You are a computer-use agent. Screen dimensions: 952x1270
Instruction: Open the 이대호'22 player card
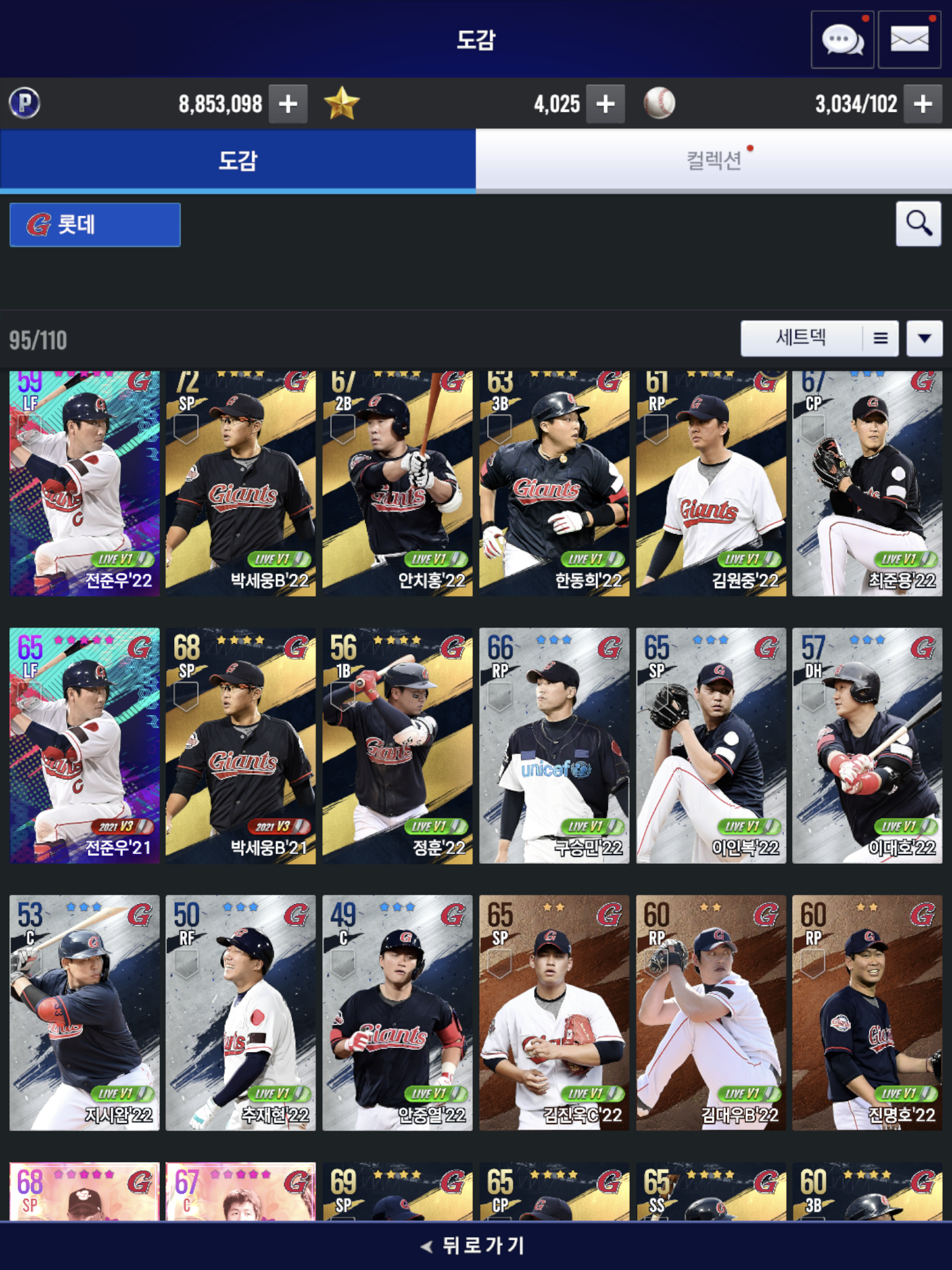(867, 745)
